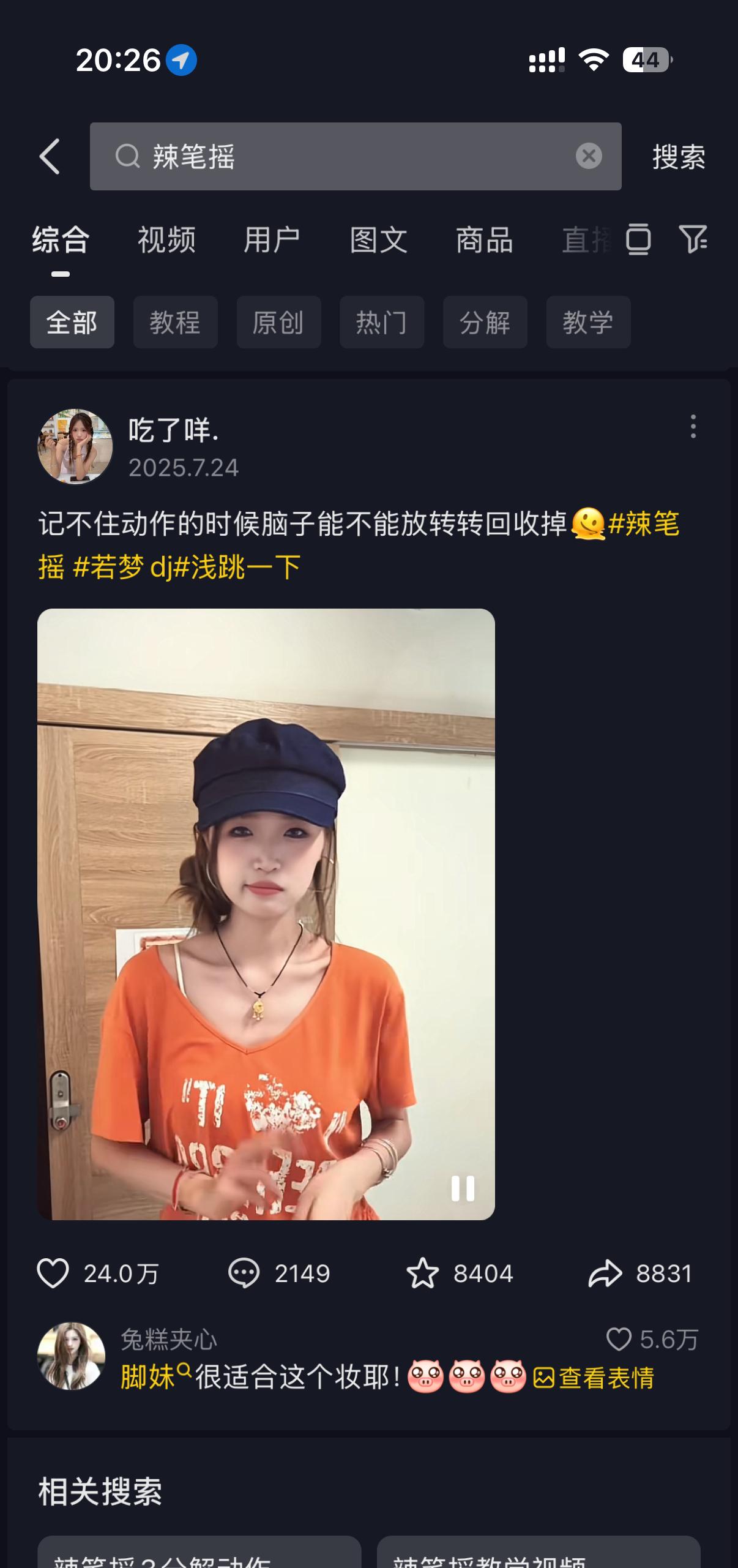Pause the playing video
Image resolution: width=738 pixels, height=1568 pixels.
pos(463,1188)
